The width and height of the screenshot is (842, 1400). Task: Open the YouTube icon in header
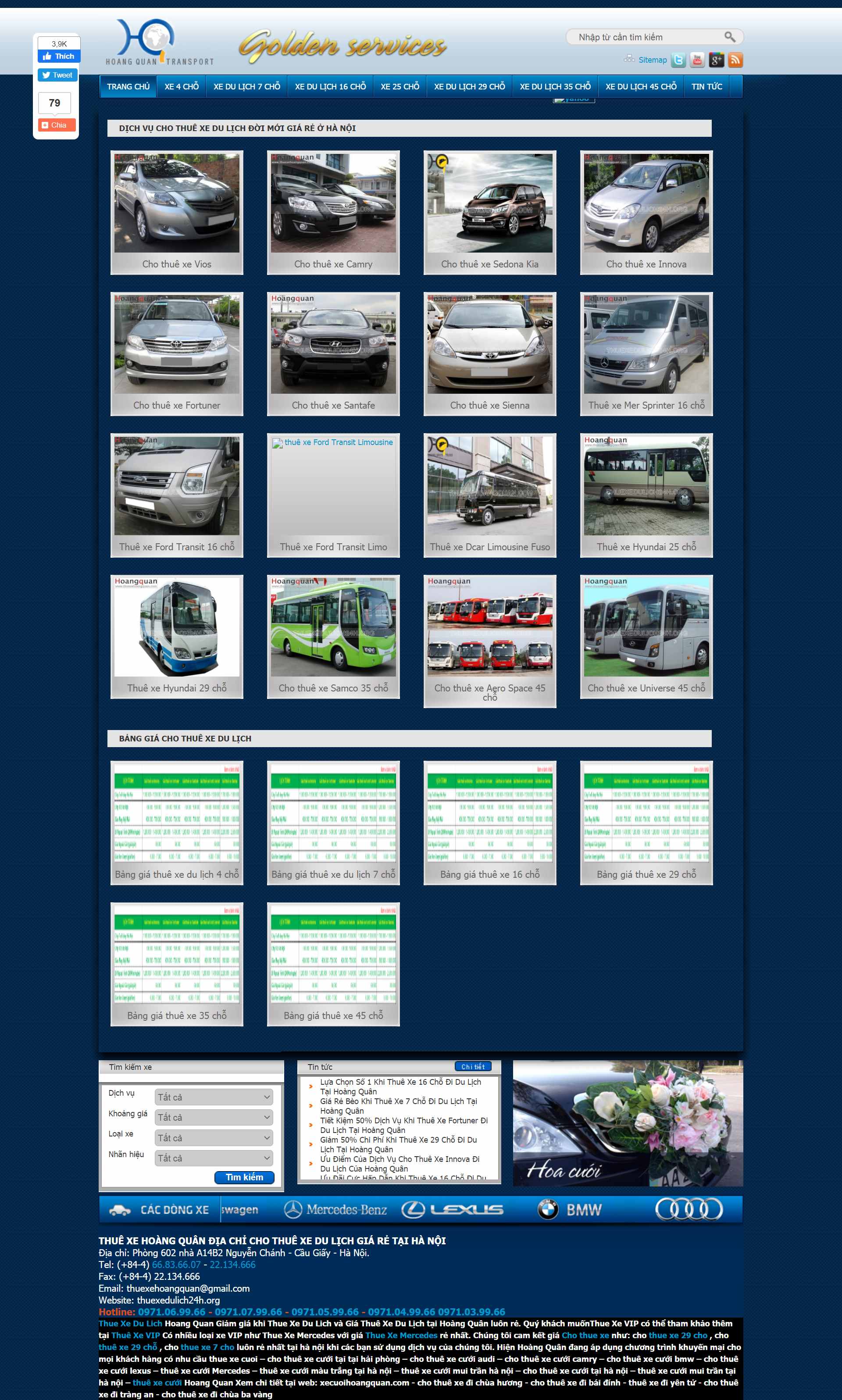[x=697, y=60]
